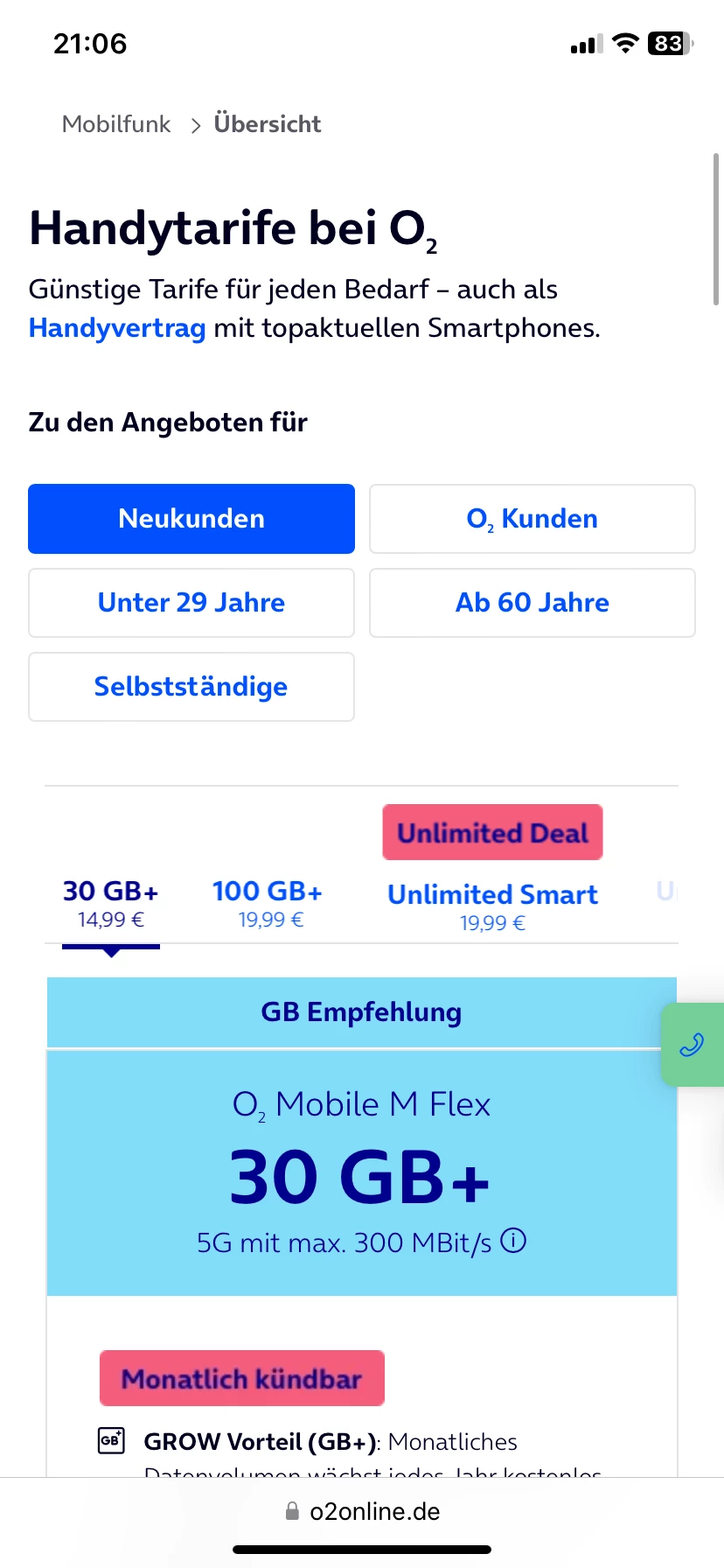The image size is (724, 1568).
Task: Select the Neukunden offers button
Action: (191, 519)
